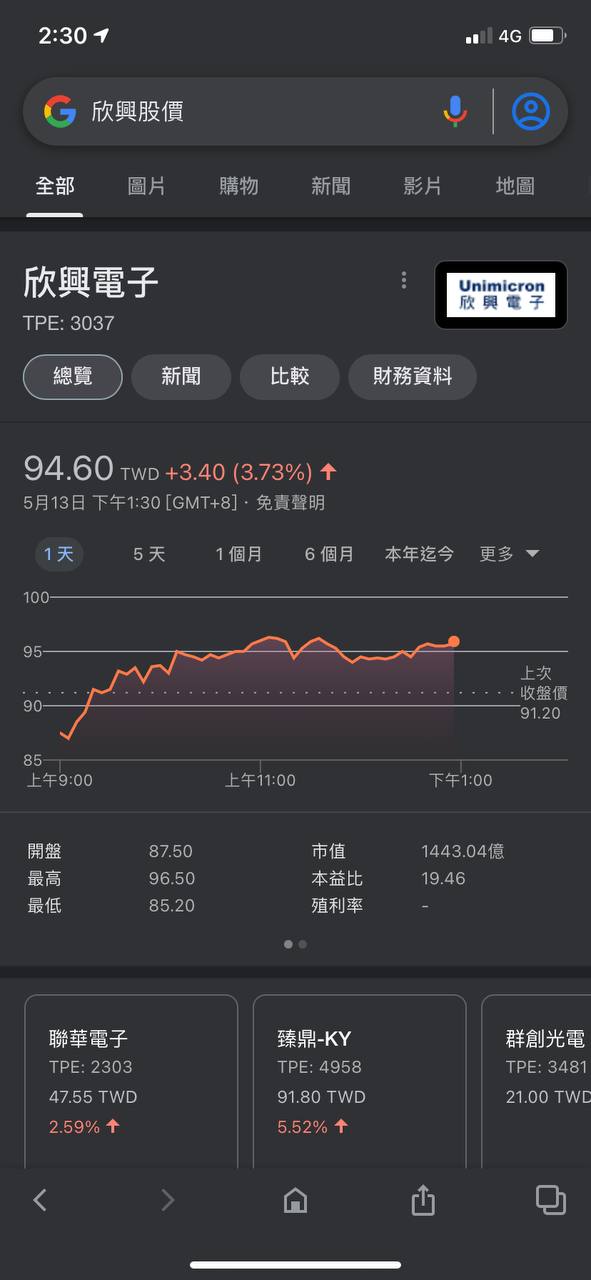Open the 臻鼎-KY stock card
591x1280 pixels.
coord(359,1081)
